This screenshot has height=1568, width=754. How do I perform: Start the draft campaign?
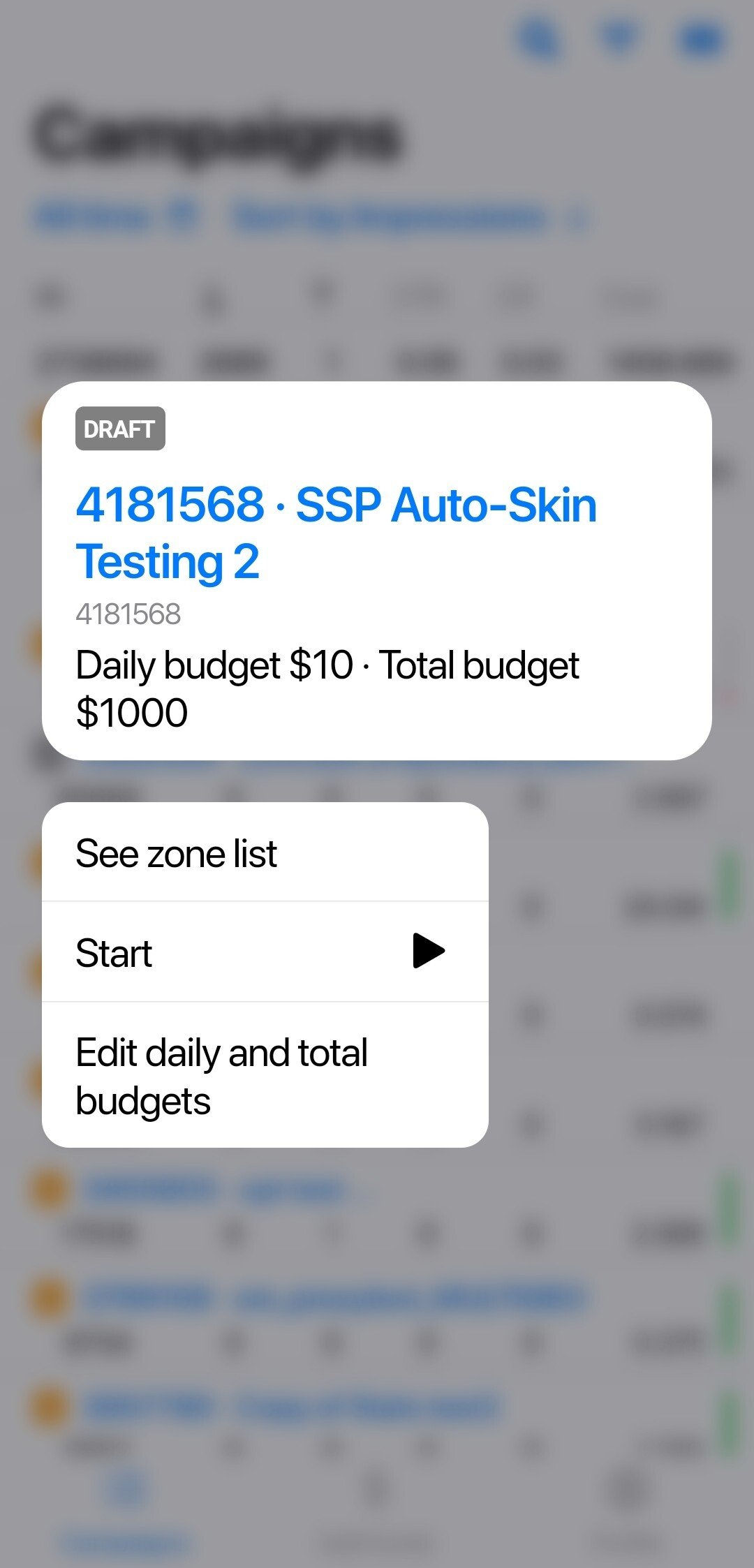[x=265, y=952]
